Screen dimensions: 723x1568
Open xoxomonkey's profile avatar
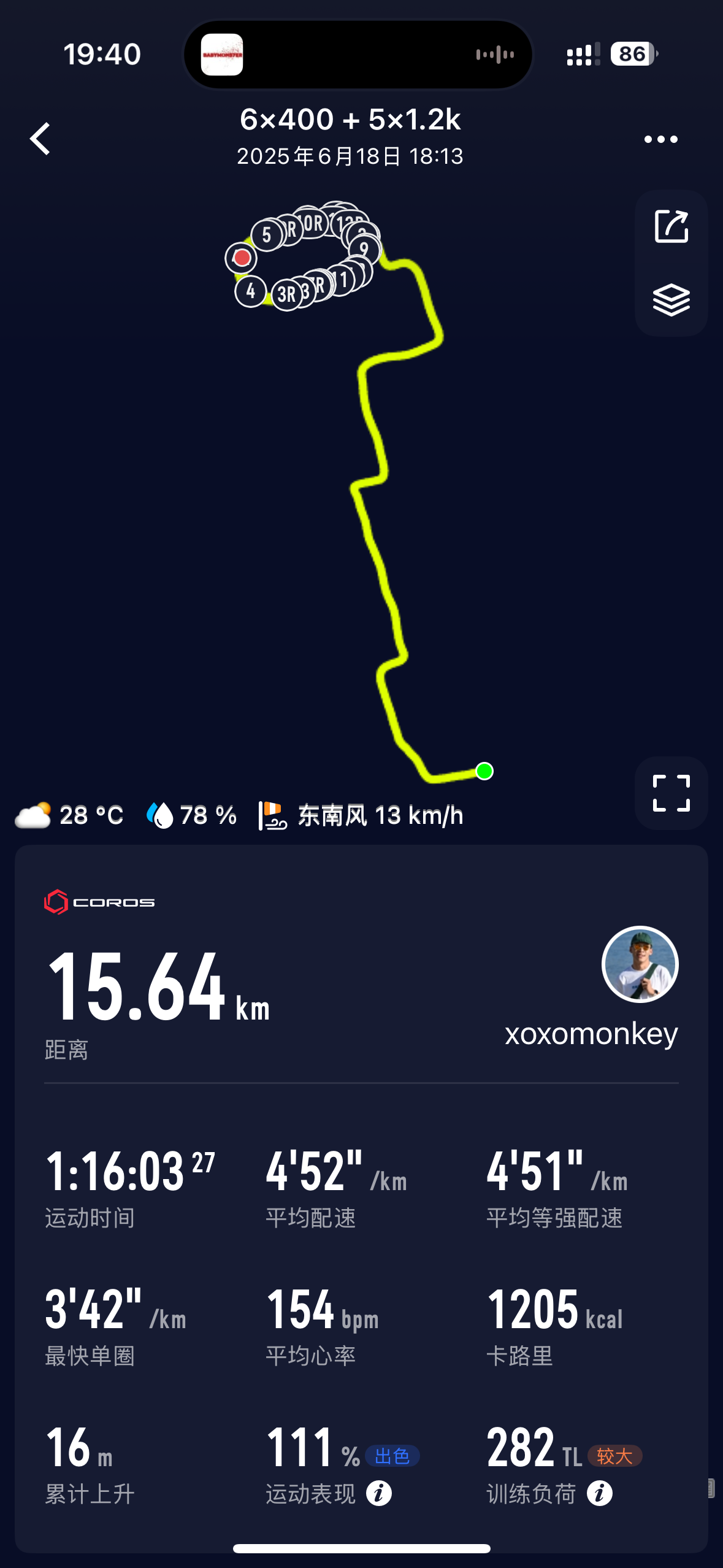point(640,964)
